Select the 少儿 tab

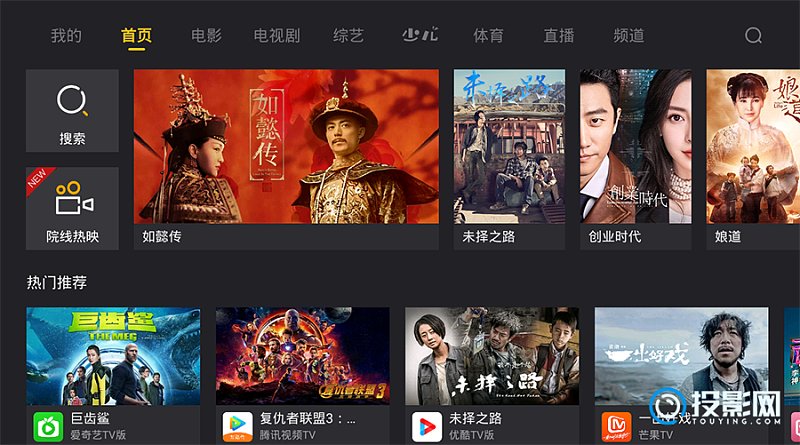(418, 36)
